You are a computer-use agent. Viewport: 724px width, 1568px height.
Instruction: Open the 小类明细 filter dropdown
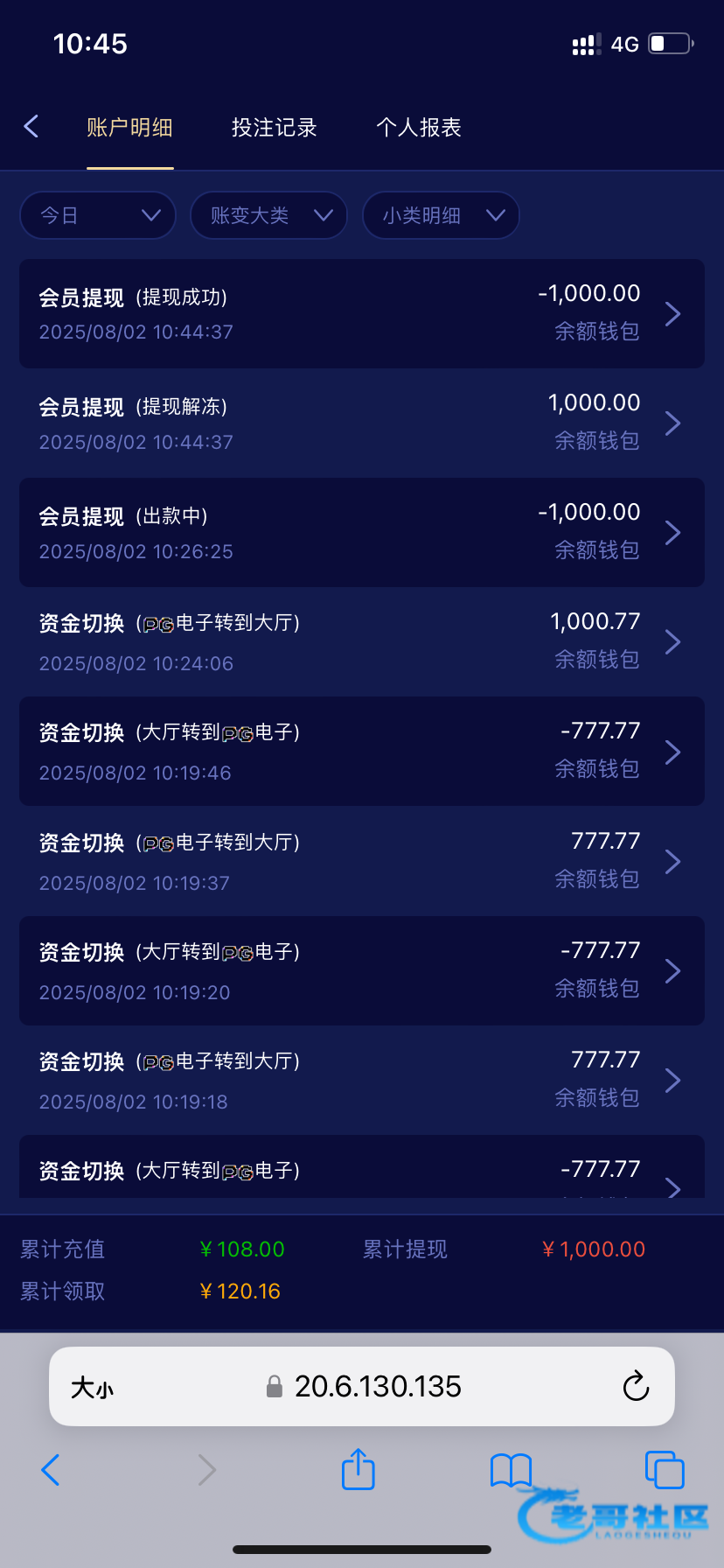(442, 215)
